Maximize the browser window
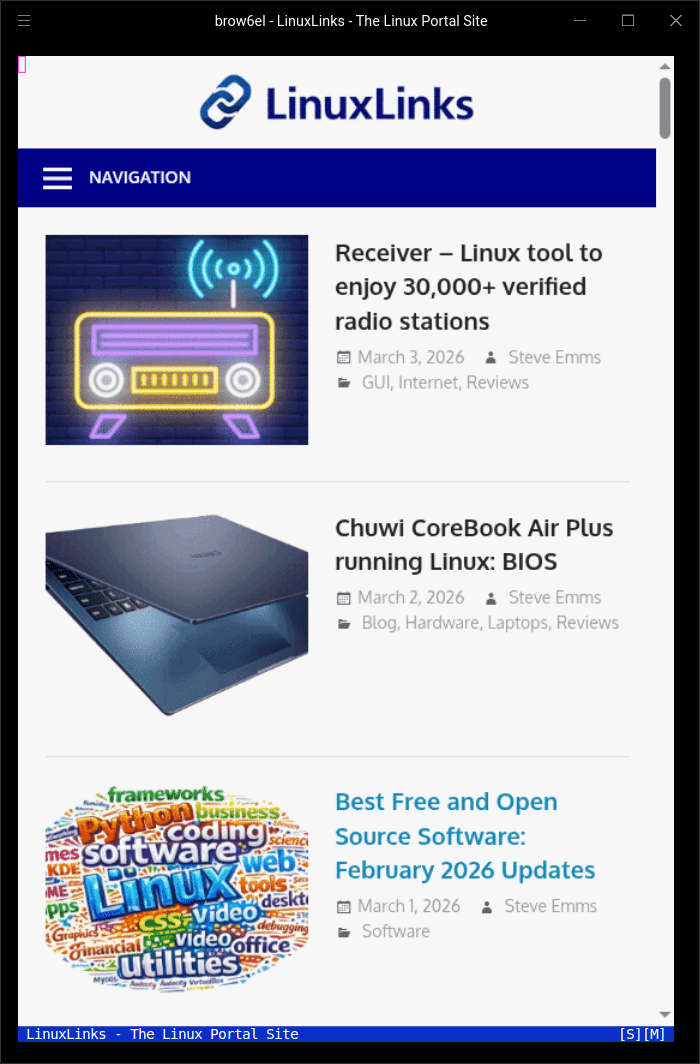Screen dimensions: 700x1064 point(628,20)
